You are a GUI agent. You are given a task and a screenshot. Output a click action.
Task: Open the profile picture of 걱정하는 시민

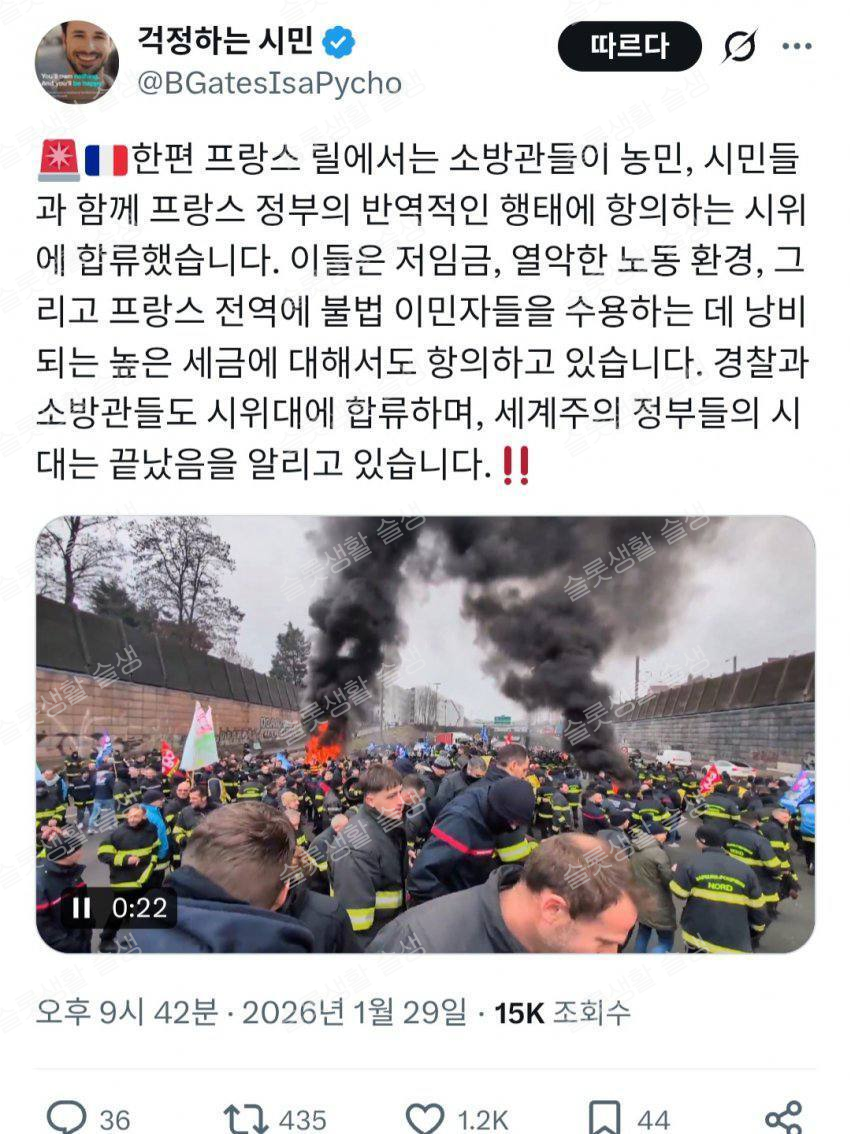pos(77,62)
